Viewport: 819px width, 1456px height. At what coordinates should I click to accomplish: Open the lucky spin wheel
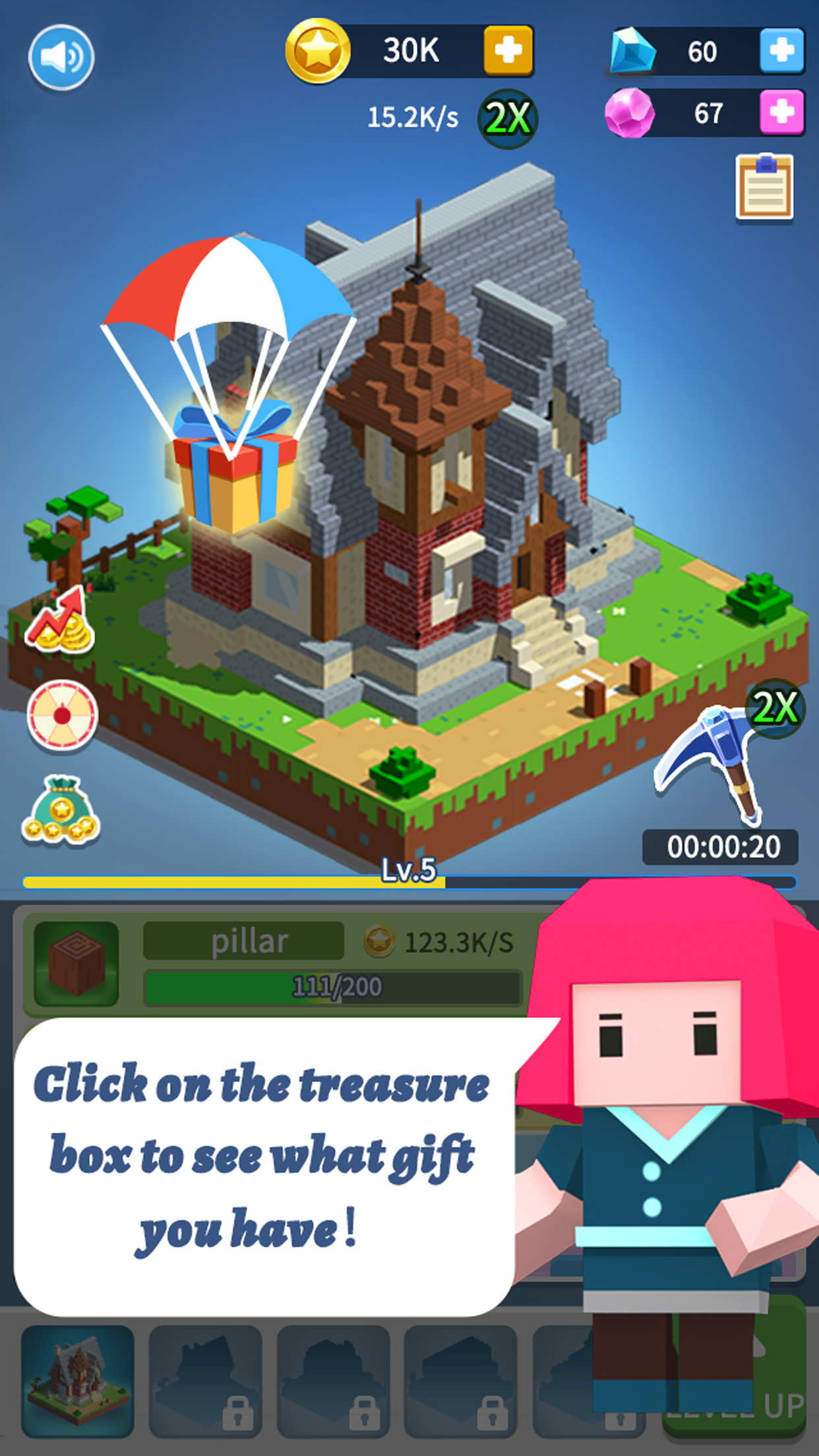(62, 715)
